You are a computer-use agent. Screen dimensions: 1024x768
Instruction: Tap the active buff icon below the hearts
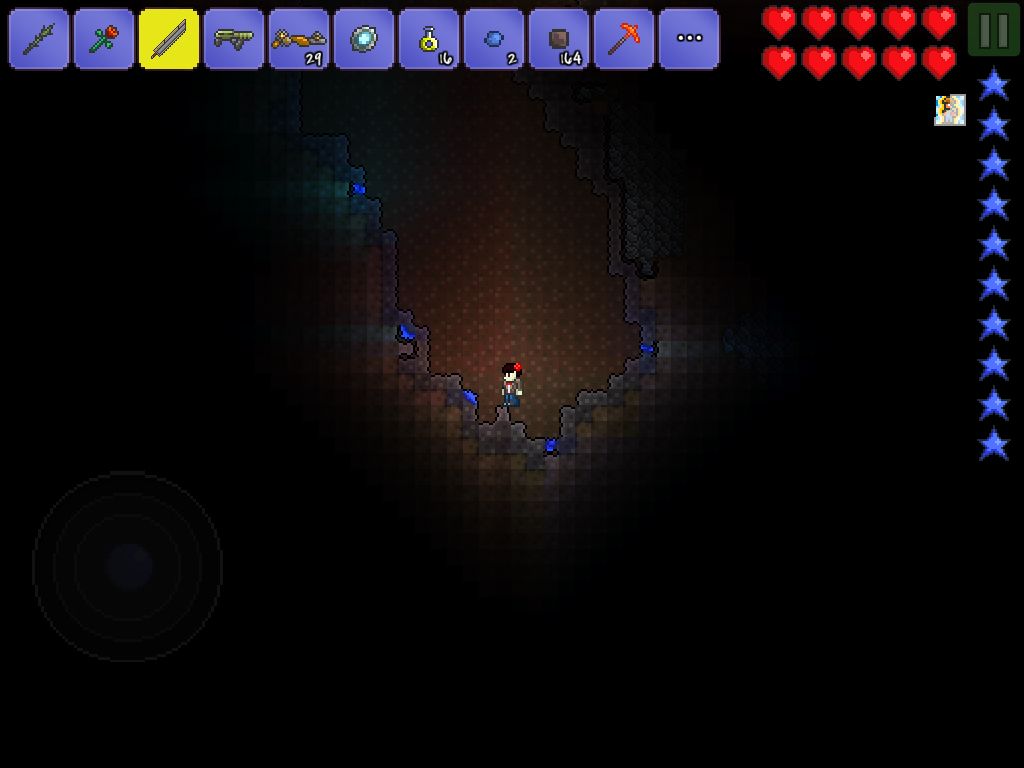(x=950, y=110)
